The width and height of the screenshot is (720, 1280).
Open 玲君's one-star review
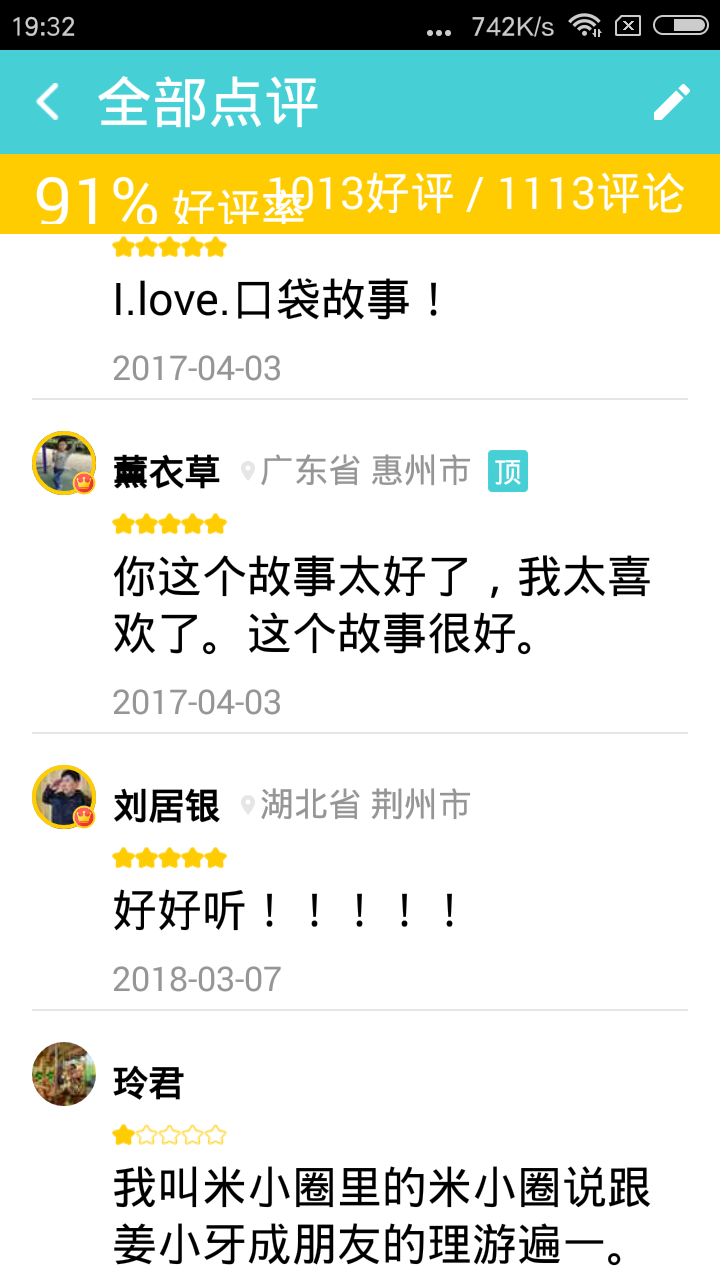point(380,1217)
